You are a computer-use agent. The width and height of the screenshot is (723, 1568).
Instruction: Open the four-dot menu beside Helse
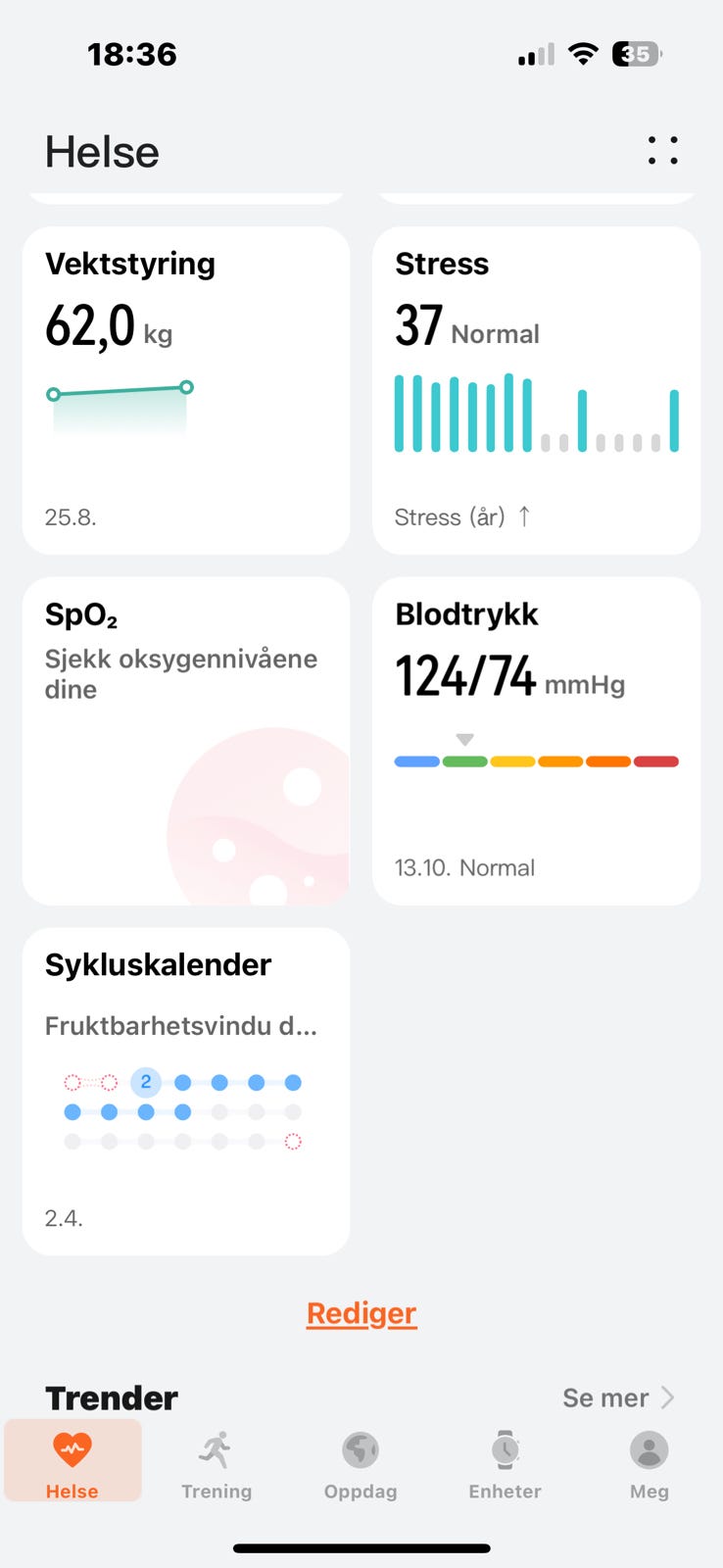point(662,151)
